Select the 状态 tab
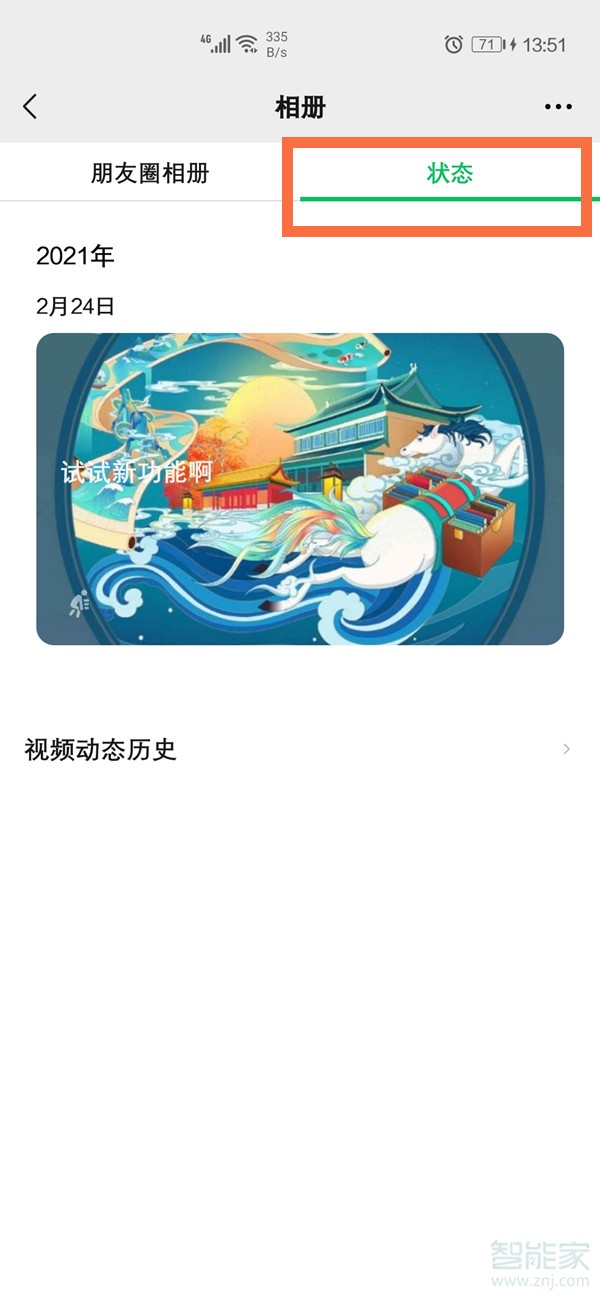The width and height of the screenshot is (600, 1300). click(x=449, y=173)
